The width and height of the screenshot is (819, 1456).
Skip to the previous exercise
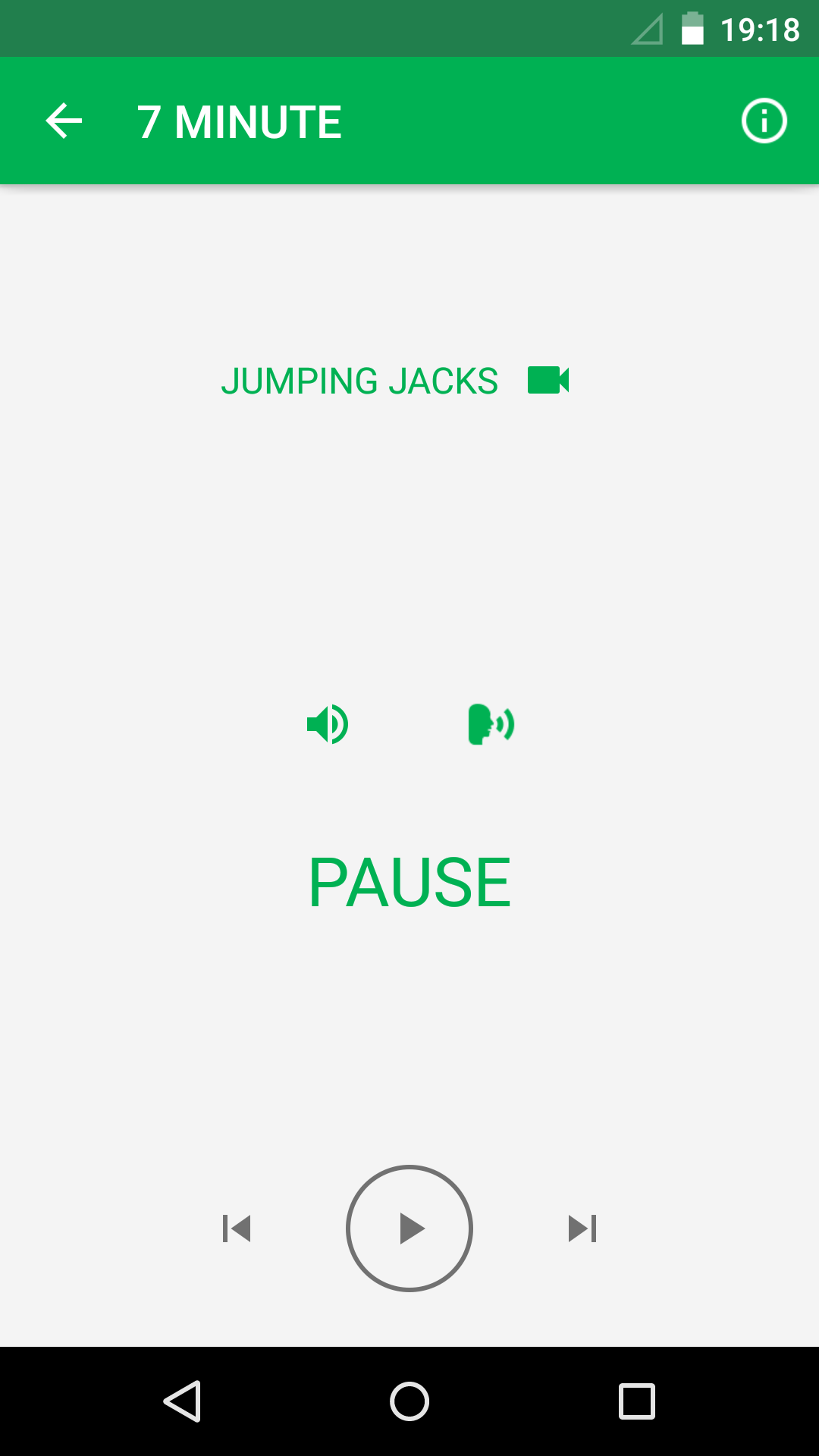click(x=237, y=1228)
